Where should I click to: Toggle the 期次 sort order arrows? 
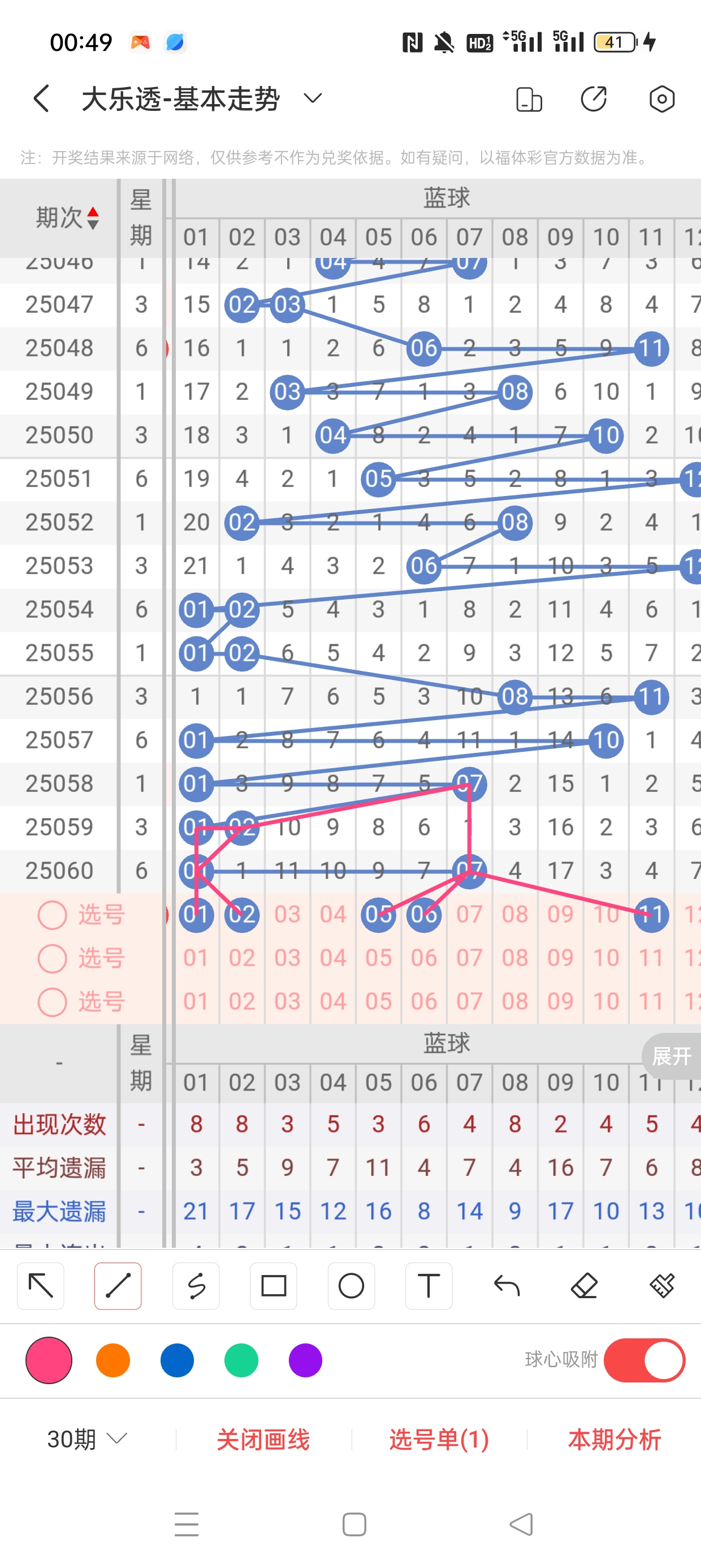tap(93, 218)
